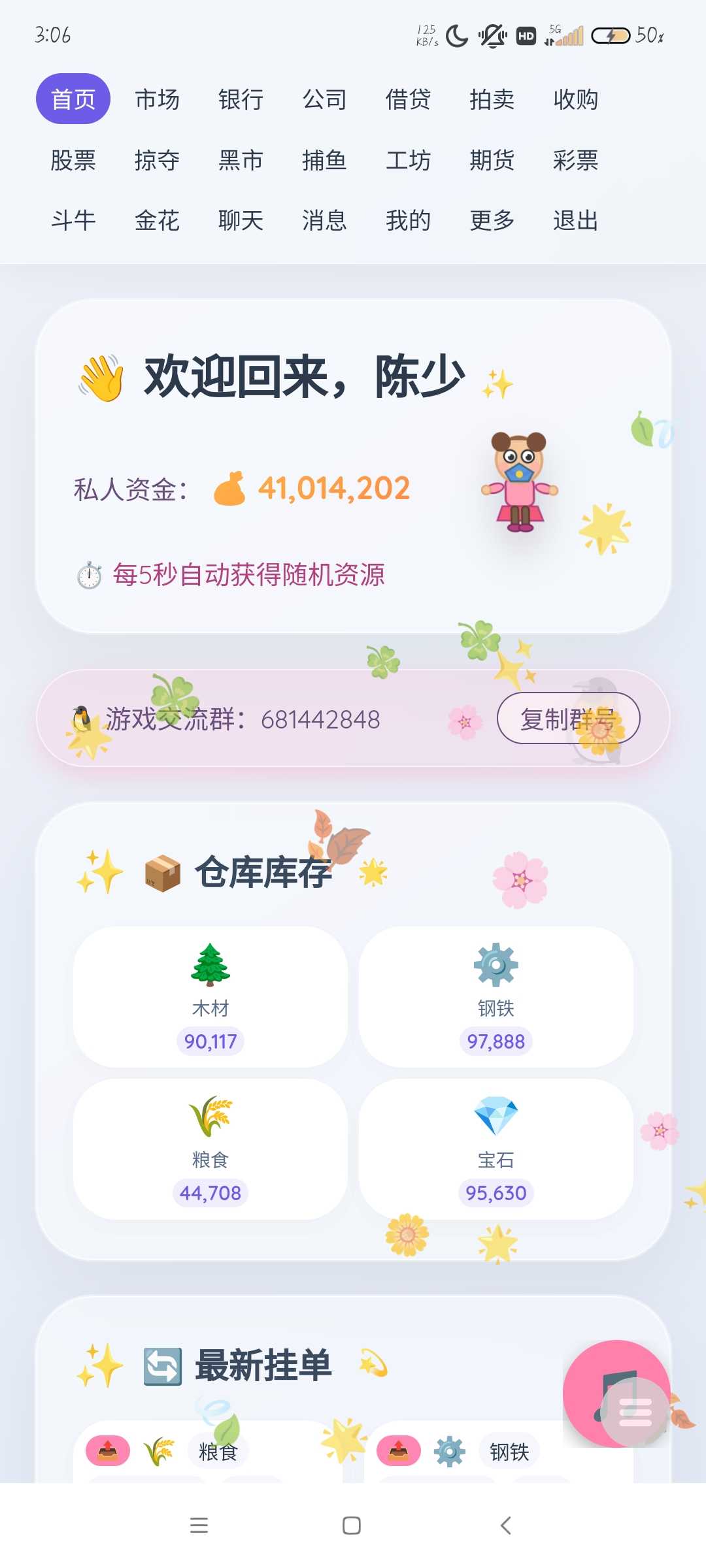The height and width of the screenshot is (1568, 706).
Task: Tap 退出 to log out
Action: pyautogui.click(x=575, y=221)
